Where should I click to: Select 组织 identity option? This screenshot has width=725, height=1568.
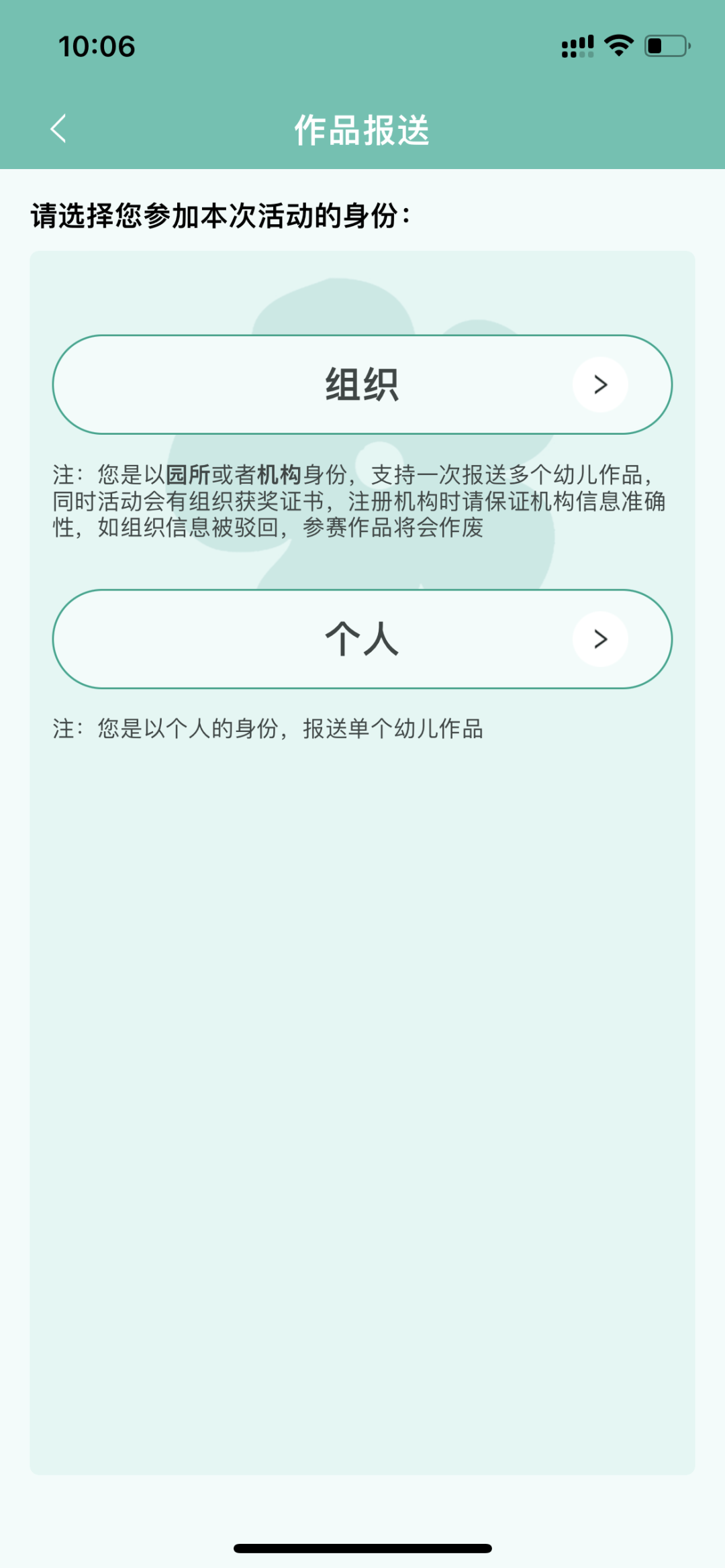coord(362,384)
